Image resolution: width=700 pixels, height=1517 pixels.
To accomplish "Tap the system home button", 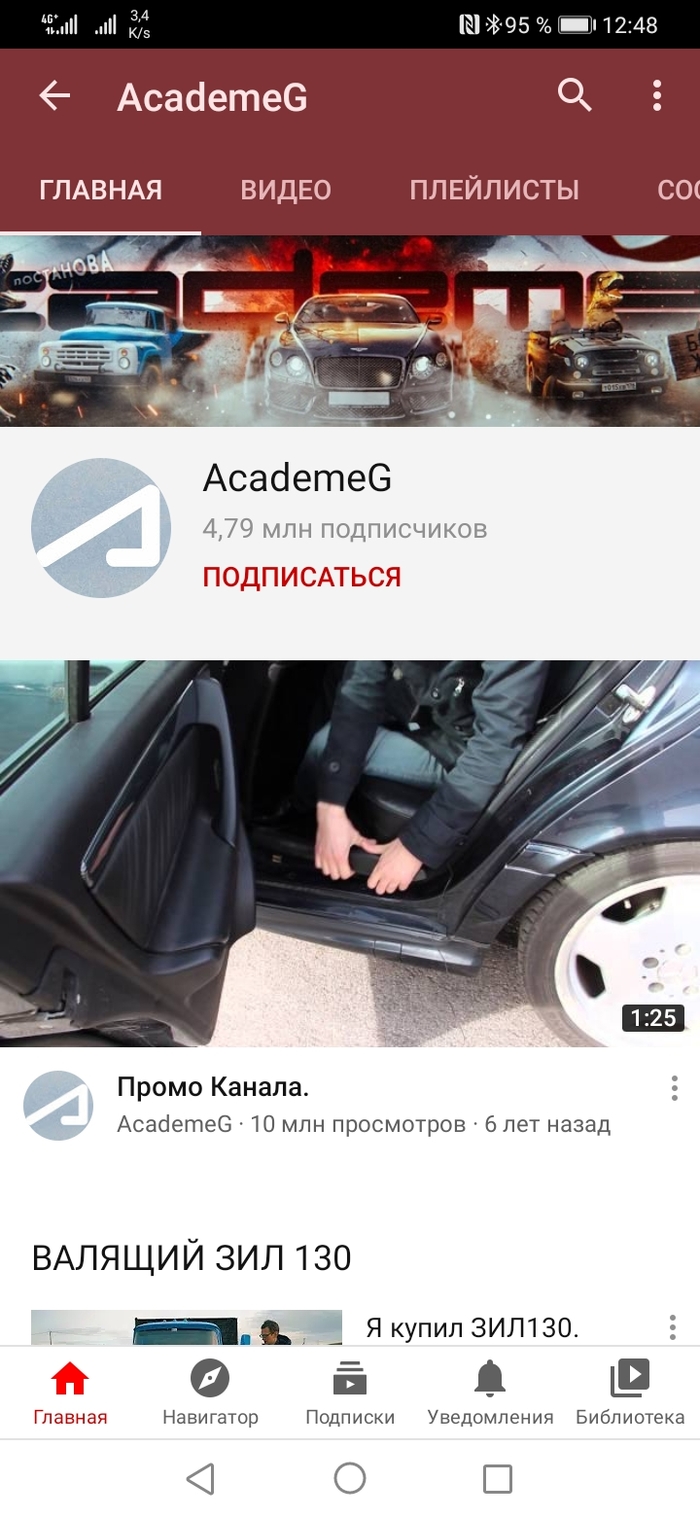I will point(350,1478).
